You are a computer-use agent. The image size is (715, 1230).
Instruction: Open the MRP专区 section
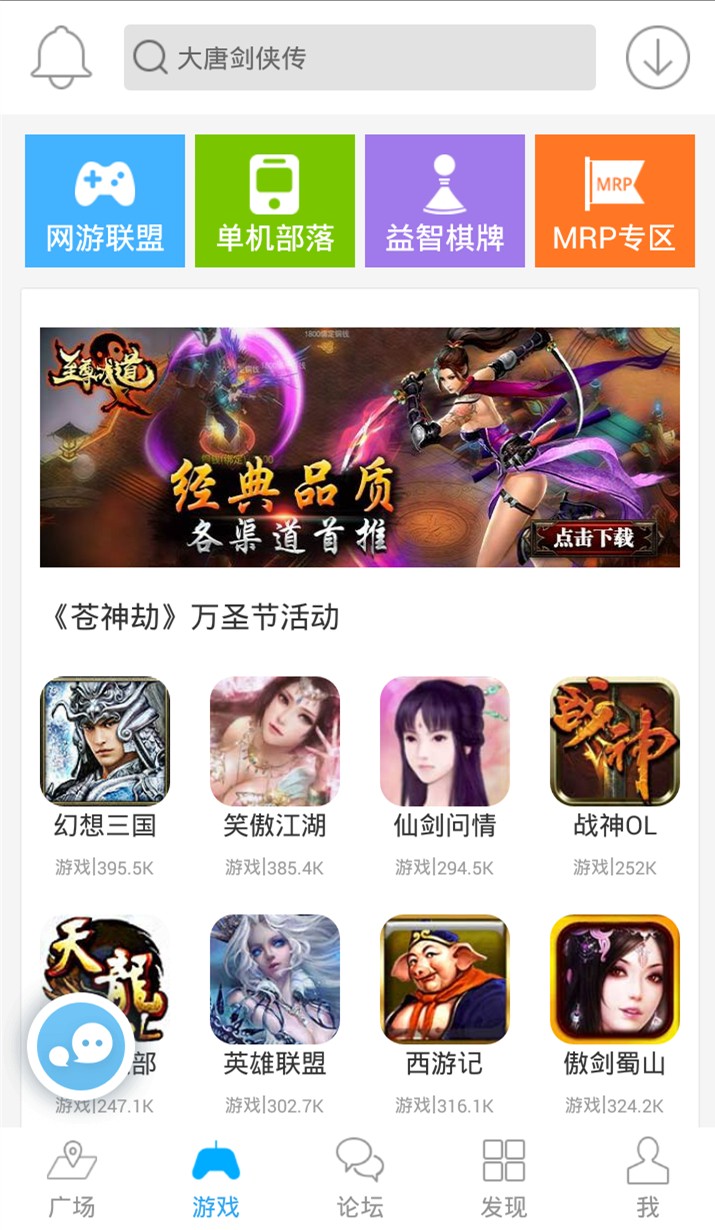(615, 201)
